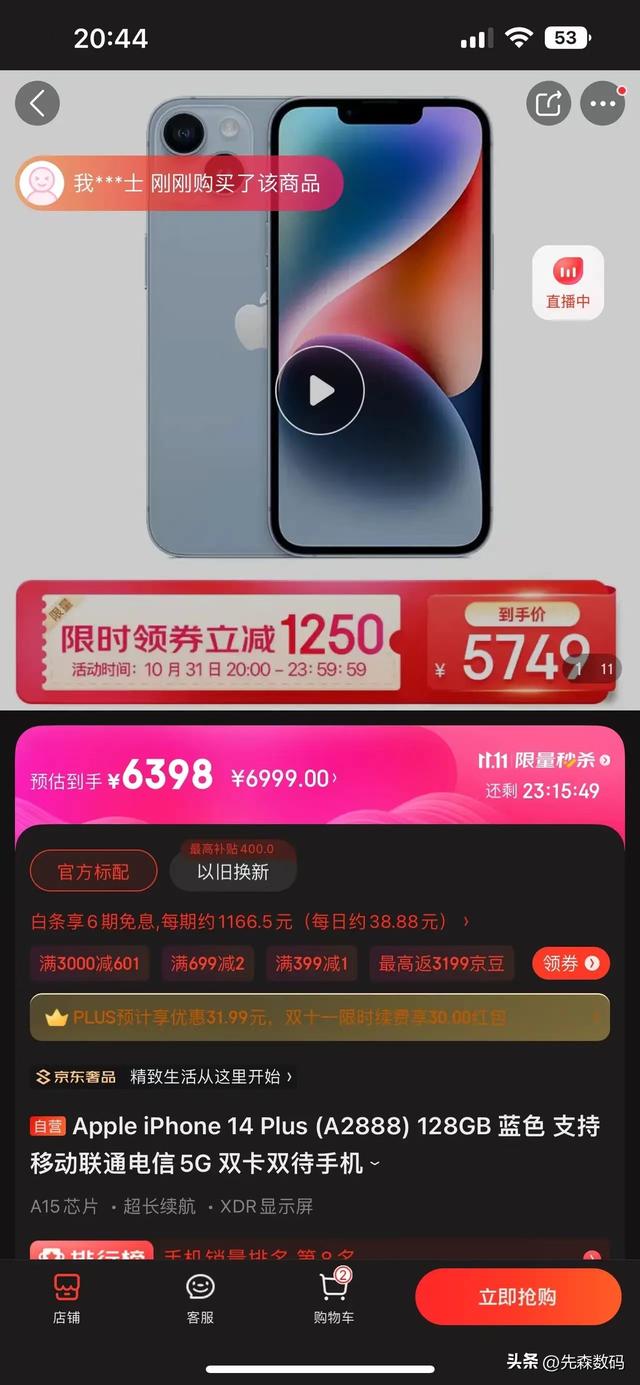Open the PLUS member discount banner

319,1017
